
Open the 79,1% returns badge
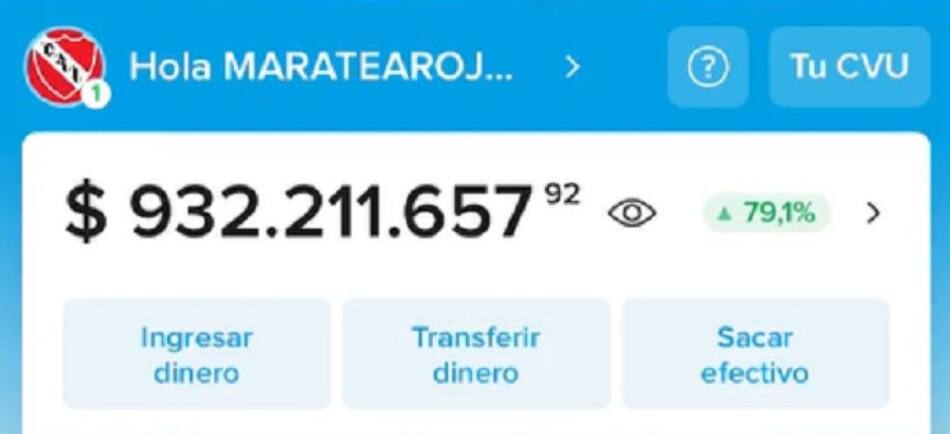766,213
